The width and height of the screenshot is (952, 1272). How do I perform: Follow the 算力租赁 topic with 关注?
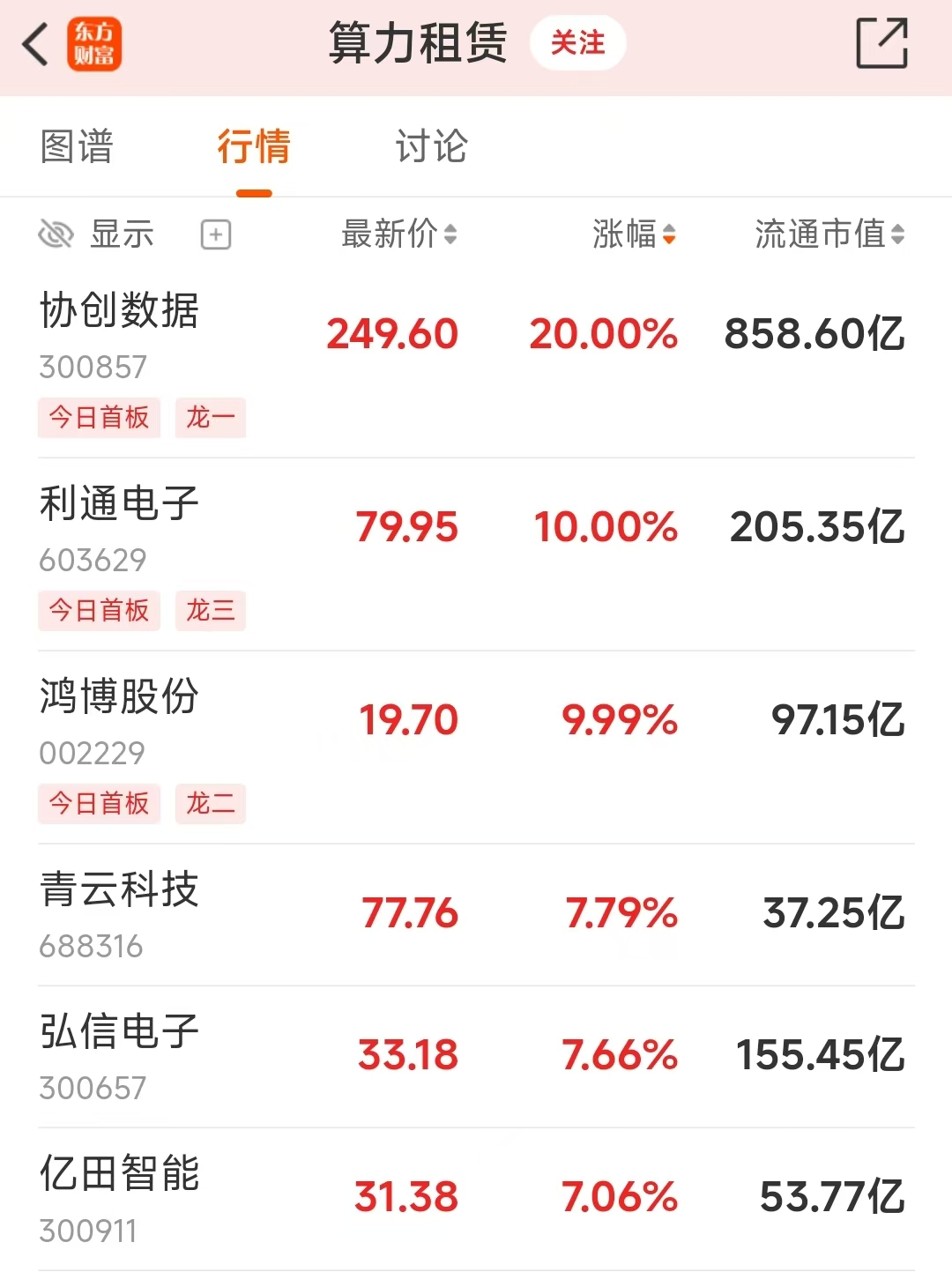(x=577, y=43)
